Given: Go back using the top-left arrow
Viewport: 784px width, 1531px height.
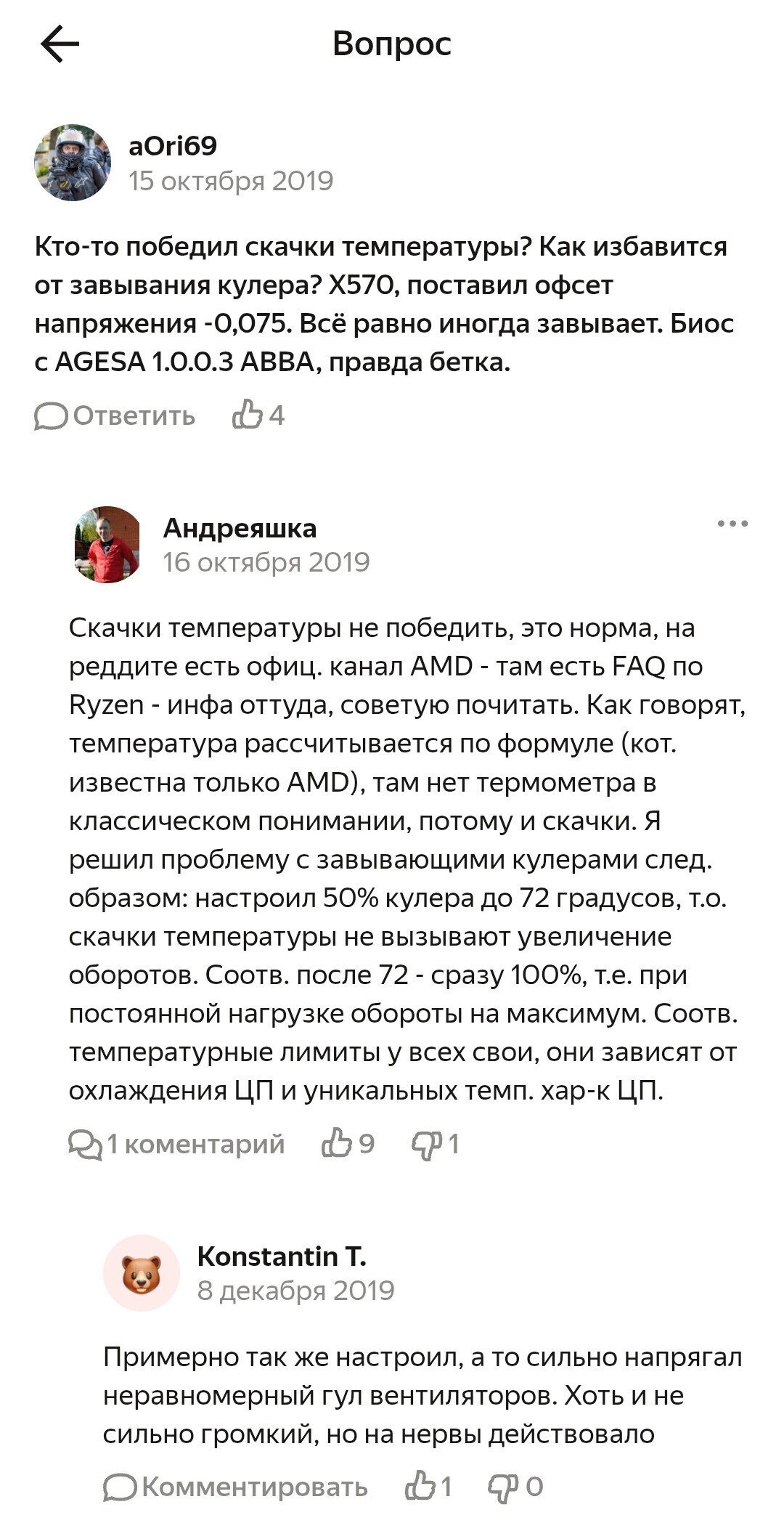Looking at the screenshot, I should coord(60,44).
